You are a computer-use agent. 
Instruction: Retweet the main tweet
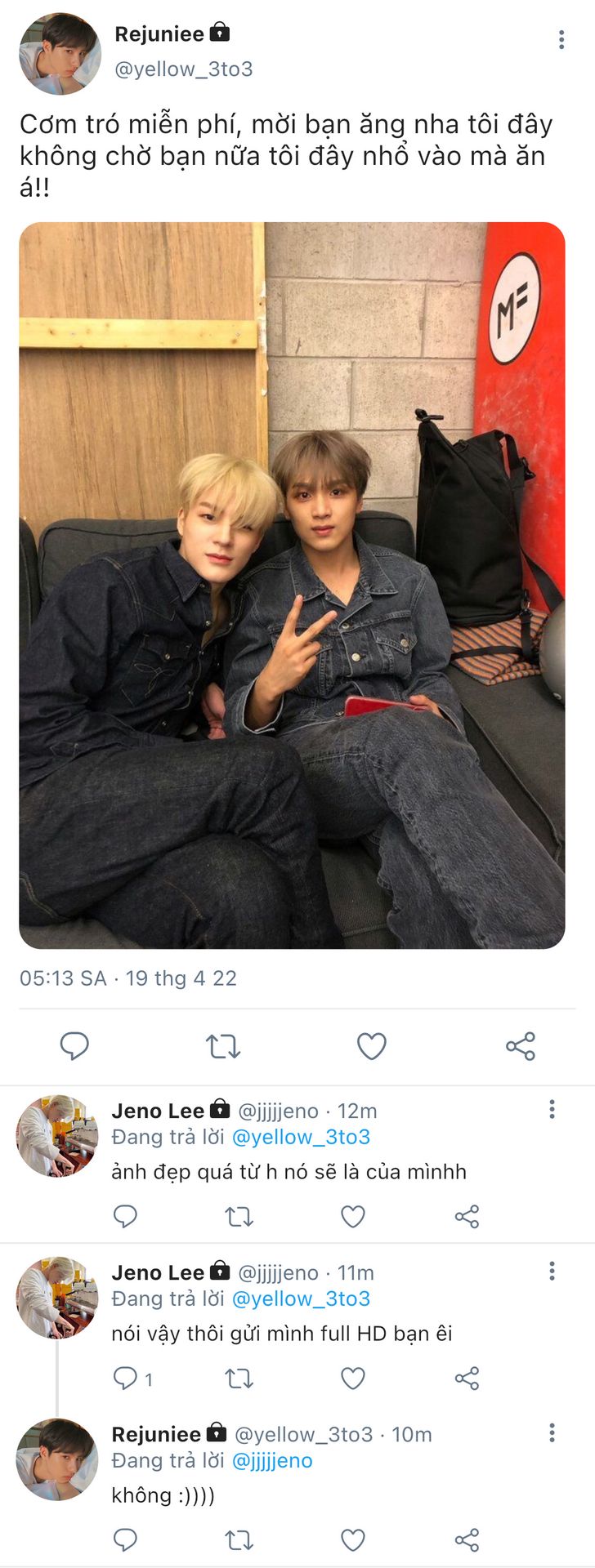tap(222, 1046)
